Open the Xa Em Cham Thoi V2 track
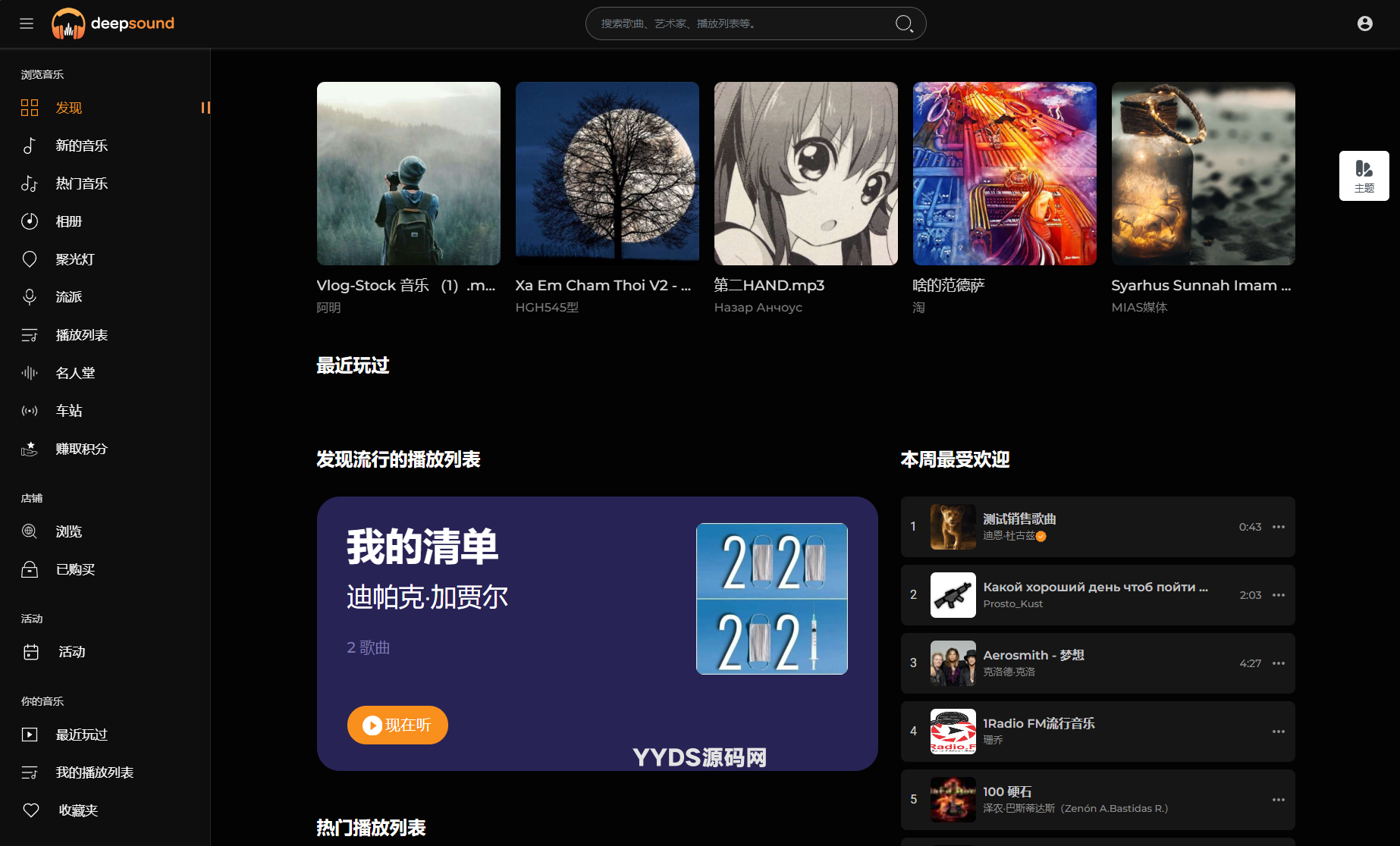Viewport: 1400px width, 846px height. pos(607,174)
